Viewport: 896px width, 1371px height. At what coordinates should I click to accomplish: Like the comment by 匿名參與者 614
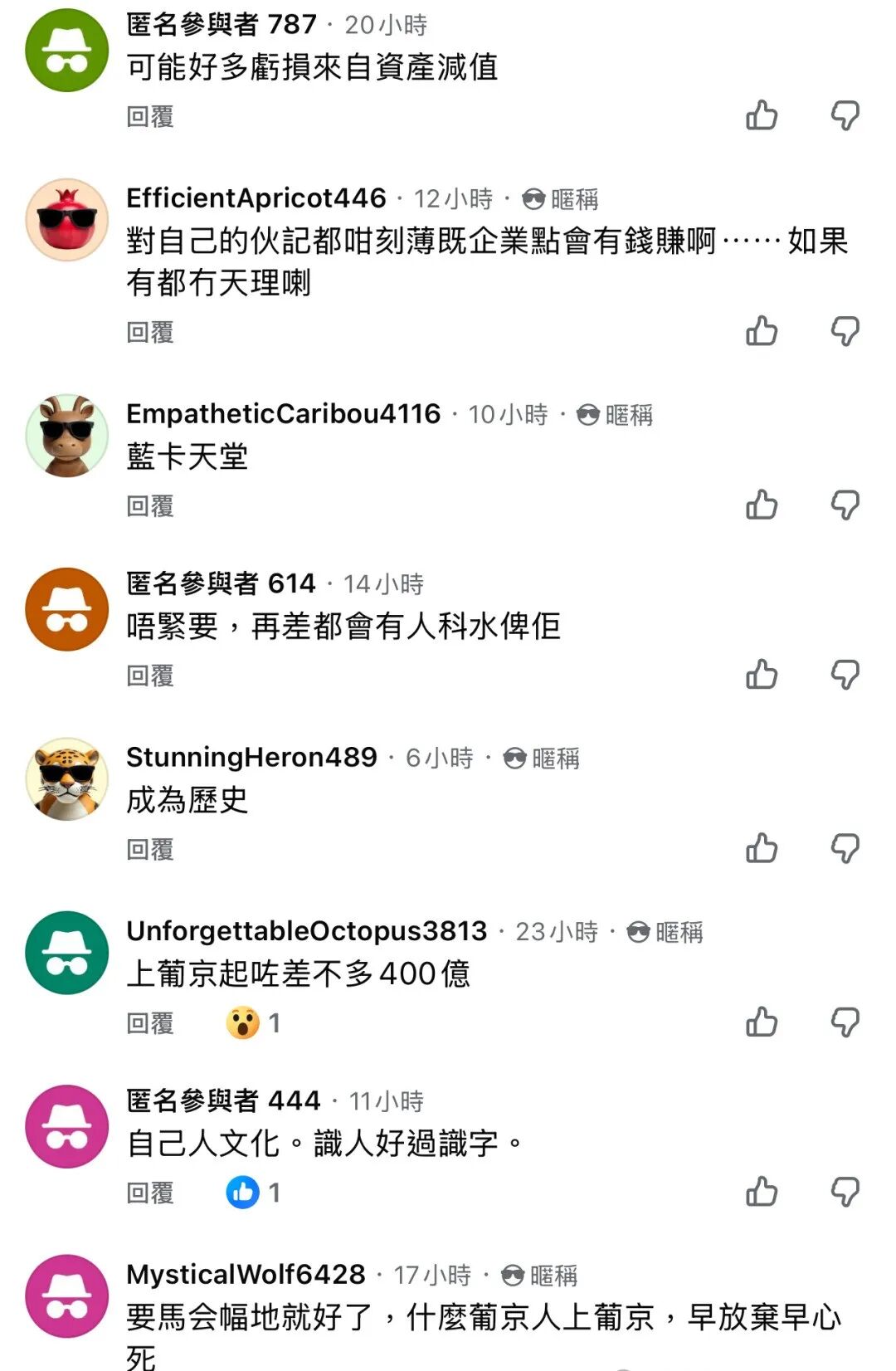pyautogui.click(x=762, y=675)
